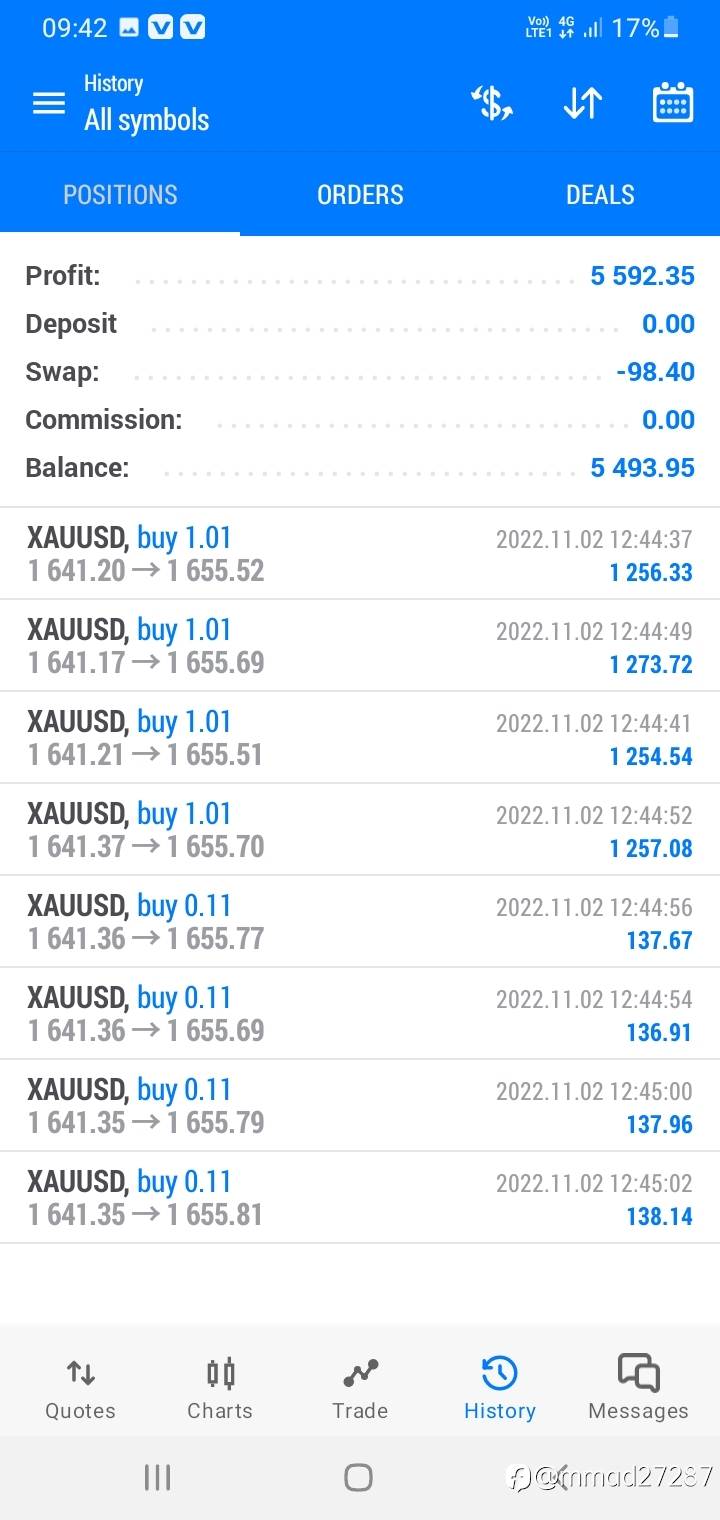Switch to the Orders tab
This screenshot has width=720, height=1520.
click(360, 194)
